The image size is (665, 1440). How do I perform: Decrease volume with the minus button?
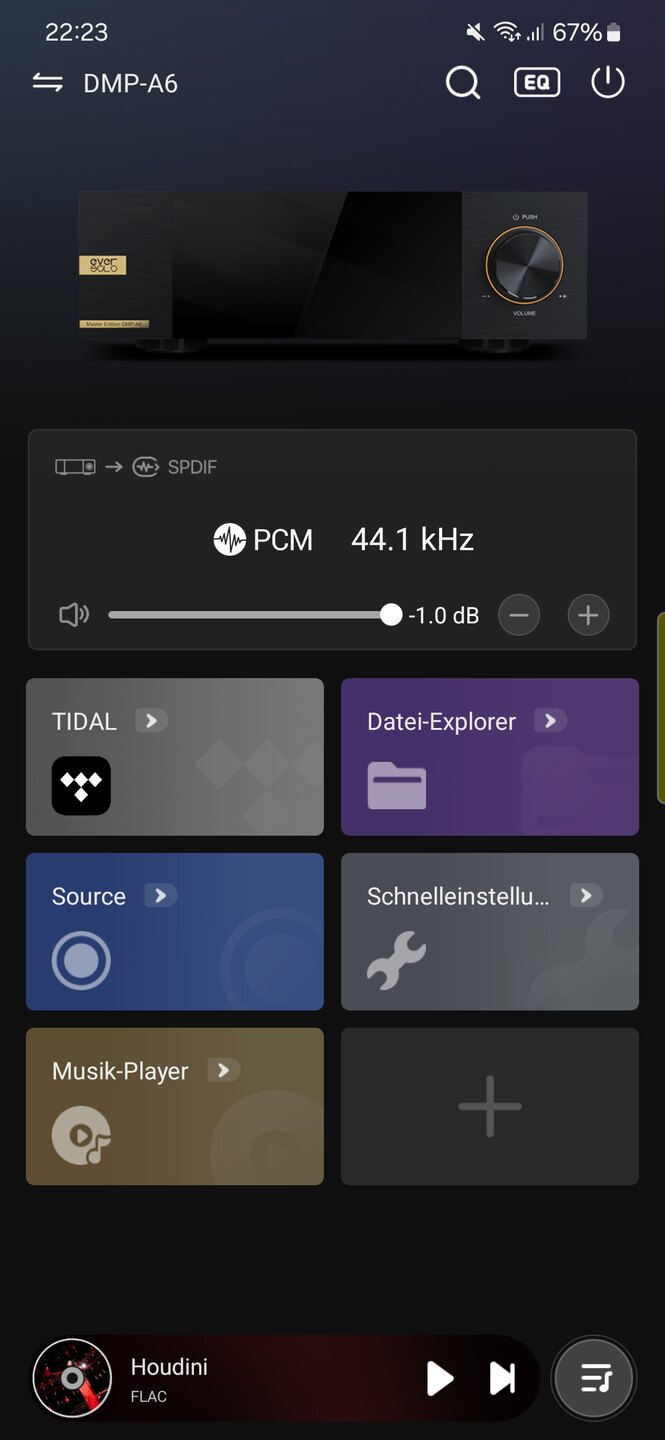pos(519,615)
